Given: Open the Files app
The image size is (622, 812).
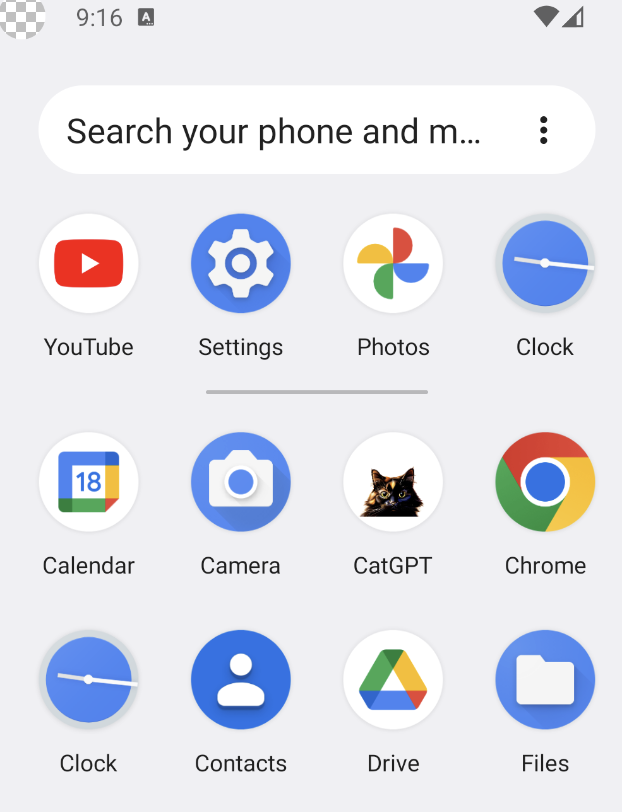Looking at the screenshot, I should (545, 680).
